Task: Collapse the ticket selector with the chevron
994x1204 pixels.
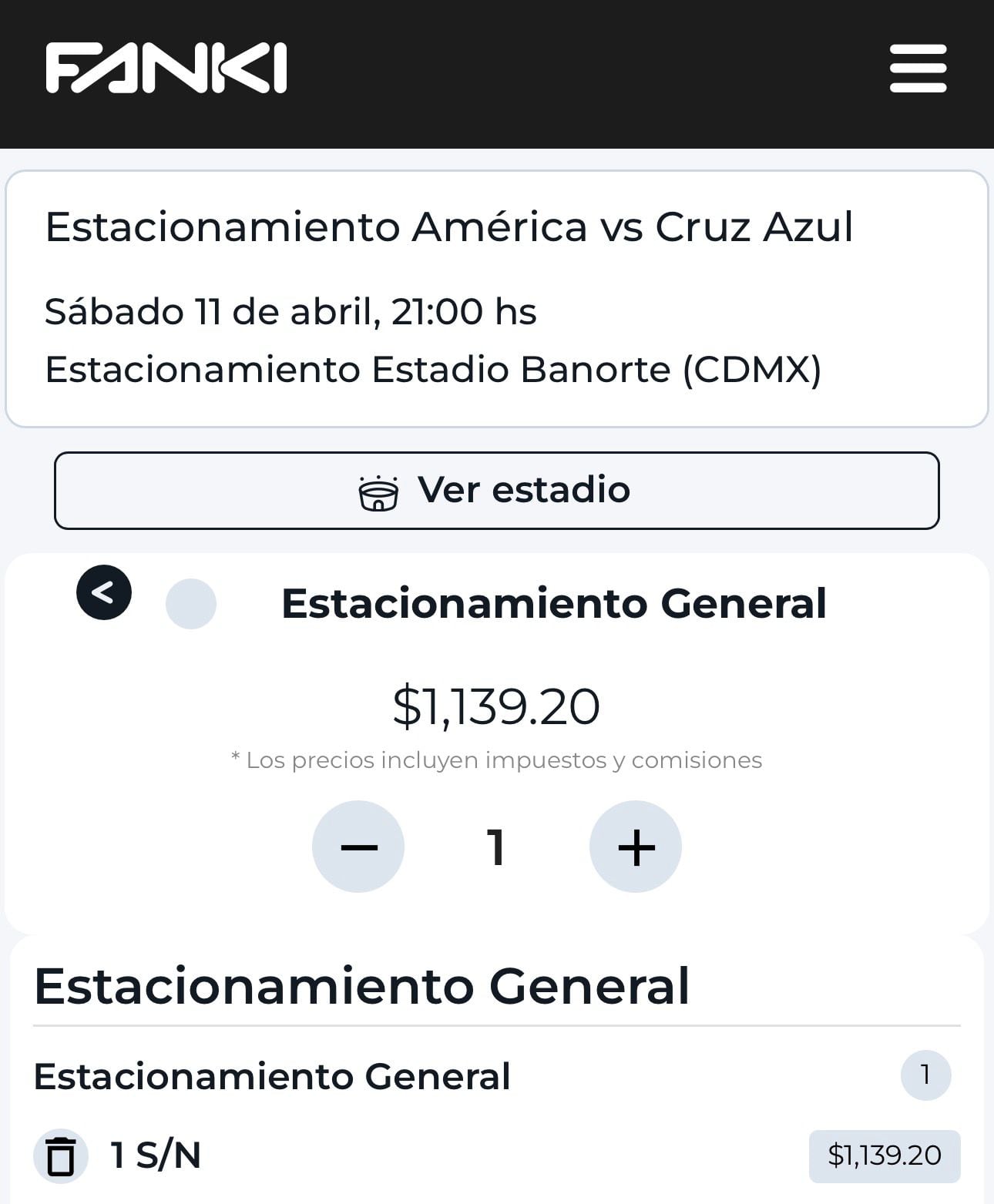Action: [105, 593]
